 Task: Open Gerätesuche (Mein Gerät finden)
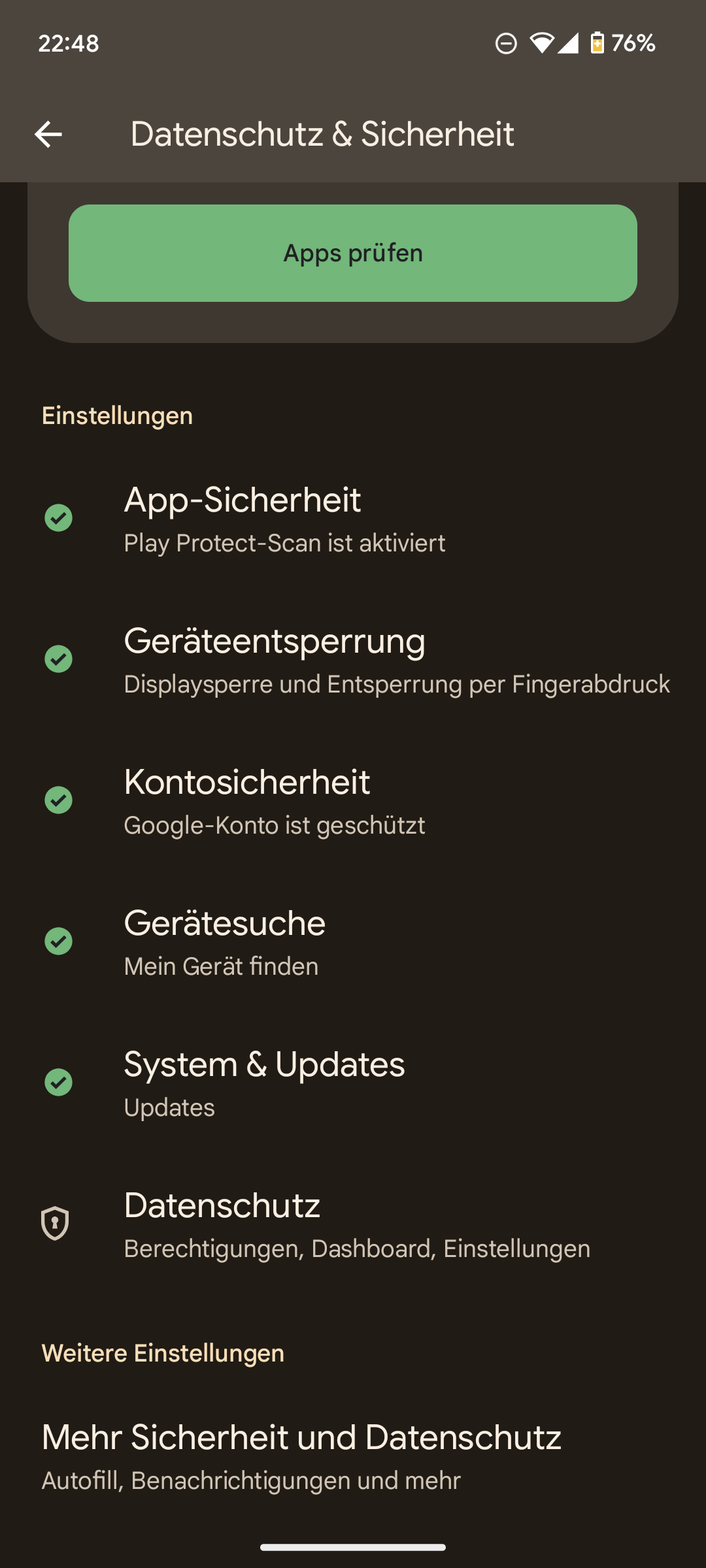pyautogui.click(x=353, y=942)
